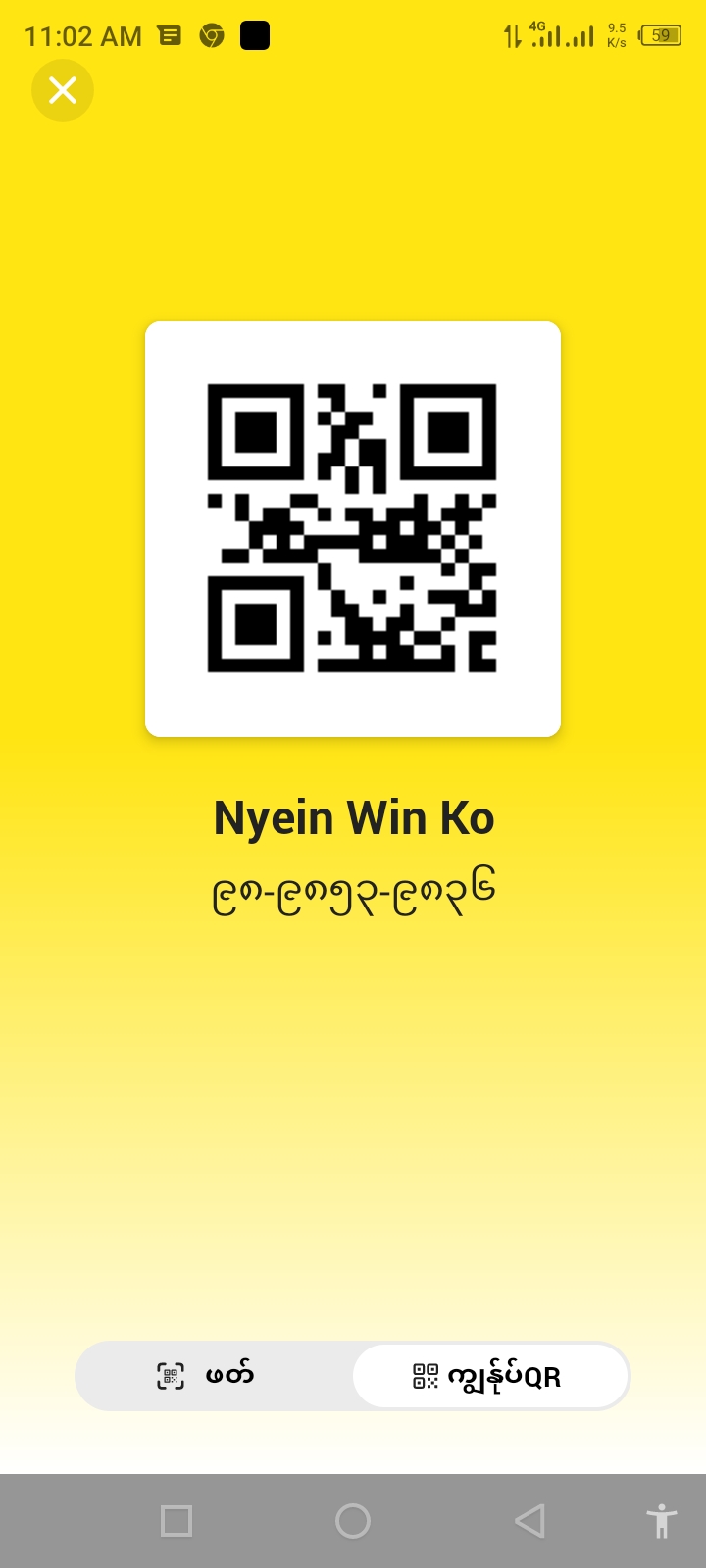Viewport: 706px width, 1568px height.
Task: Close the QR code screen
Action: pyautogui.click(x=63, y=90)
